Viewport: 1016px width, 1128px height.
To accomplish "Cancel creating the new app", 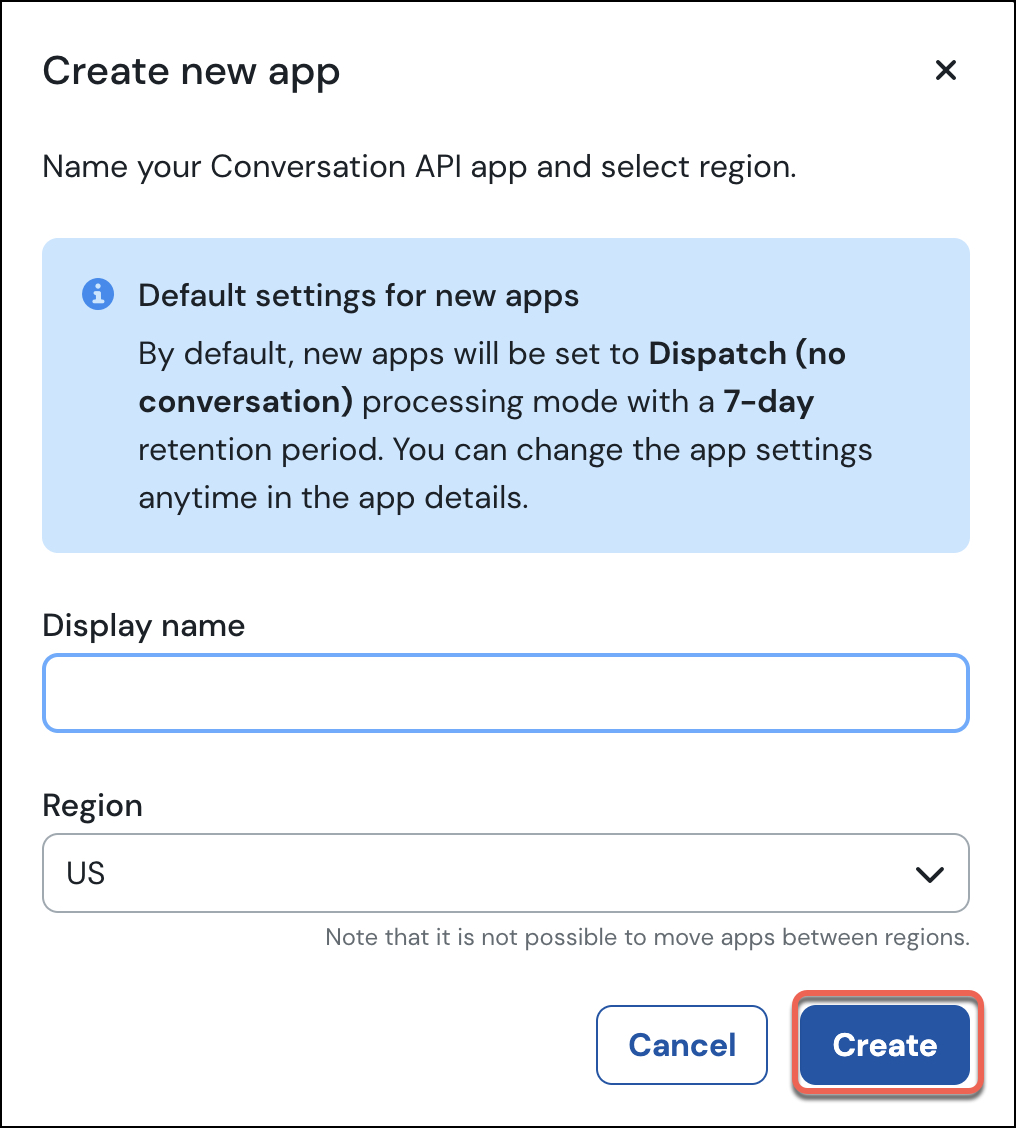I will [681, 1045].
